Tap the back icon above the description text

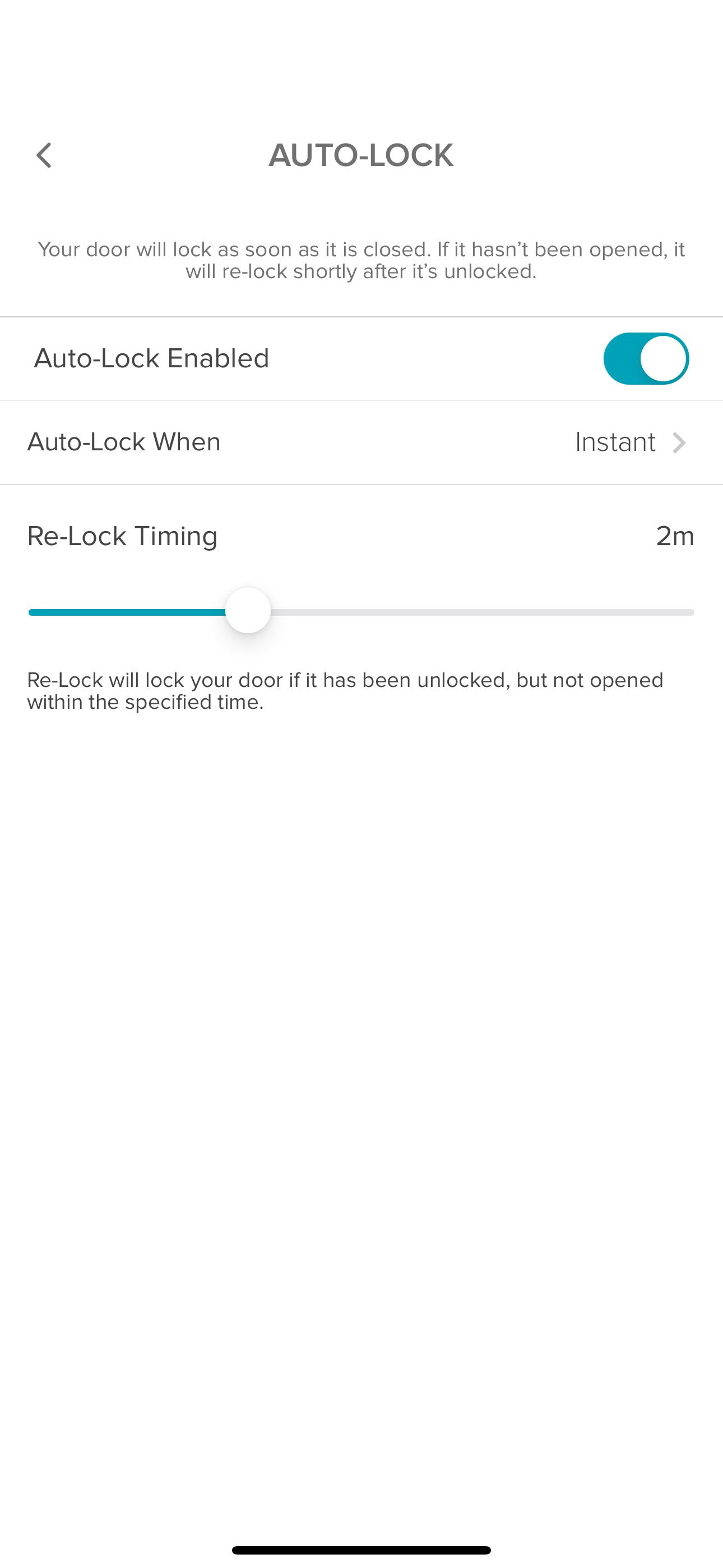point(44,156)
